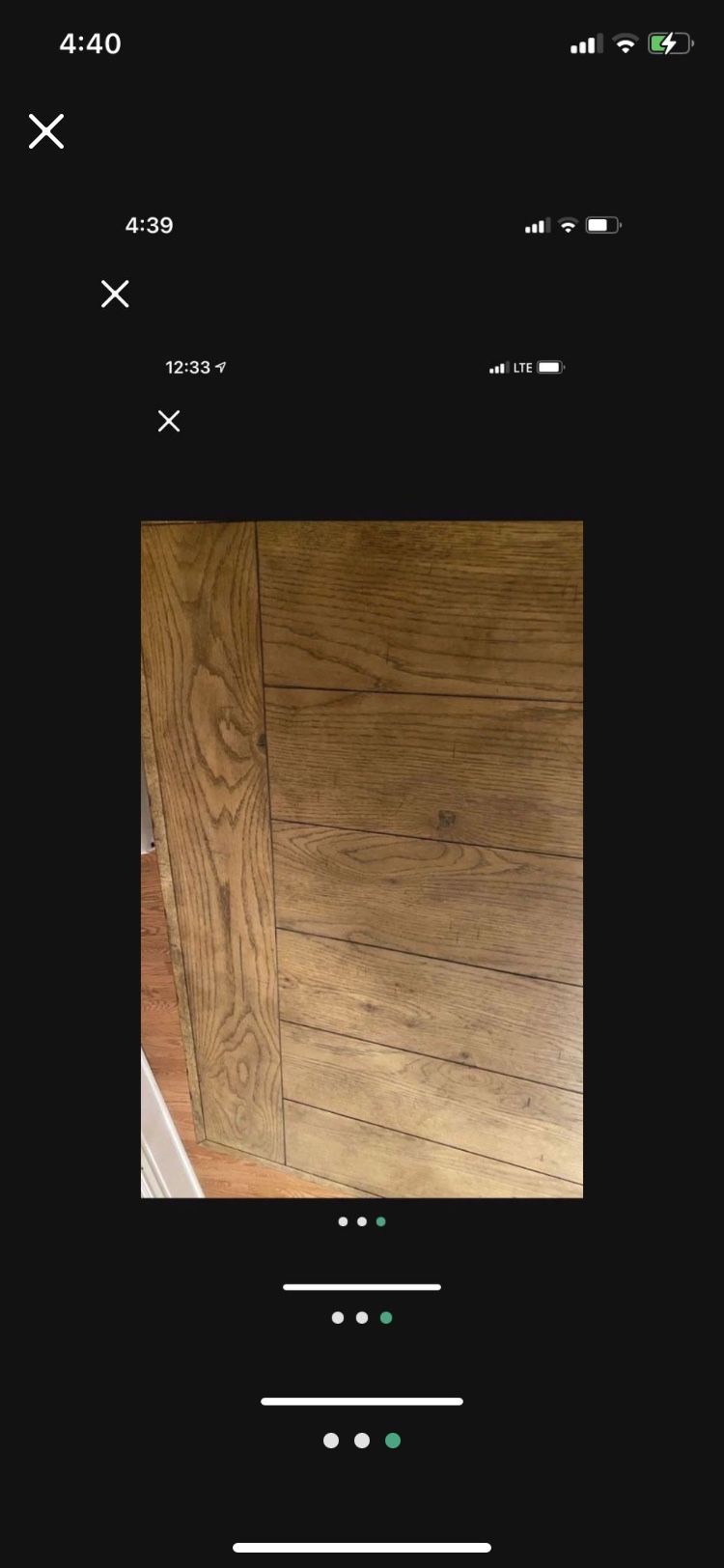The height and width of the screenshot is (1568, 724).
Task: Select the second page dot in the bottom indicator
Action: click(362, 1440)
